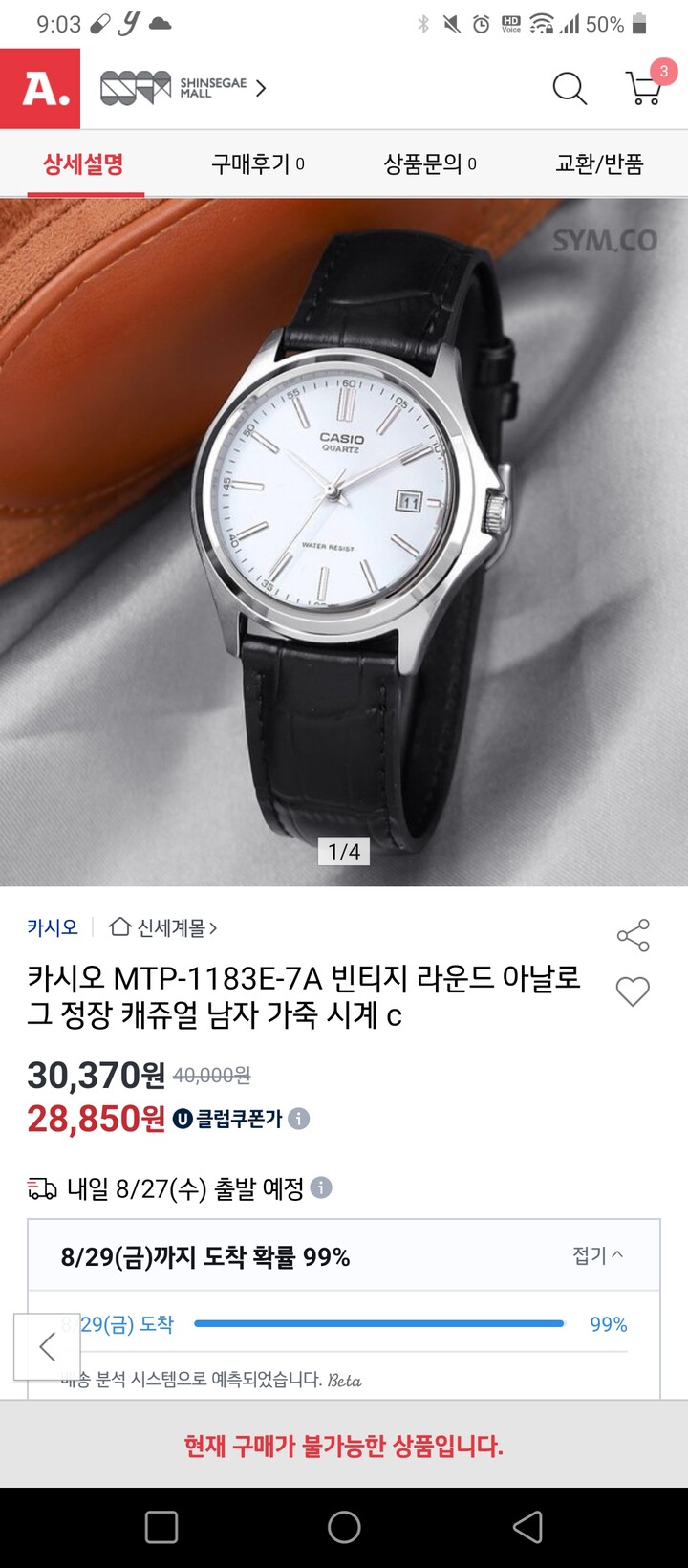This screenshot has width=688, height=1568.
Task: Open the 교환/반품 section
Action: [x=601, y=163]
